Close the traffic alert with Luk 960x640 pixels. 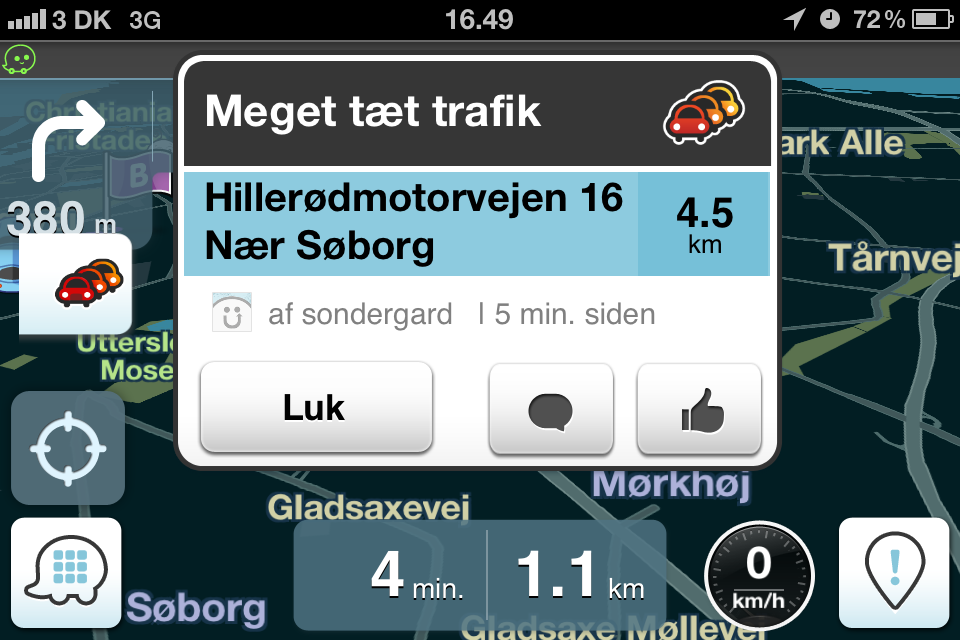[316, 408]
